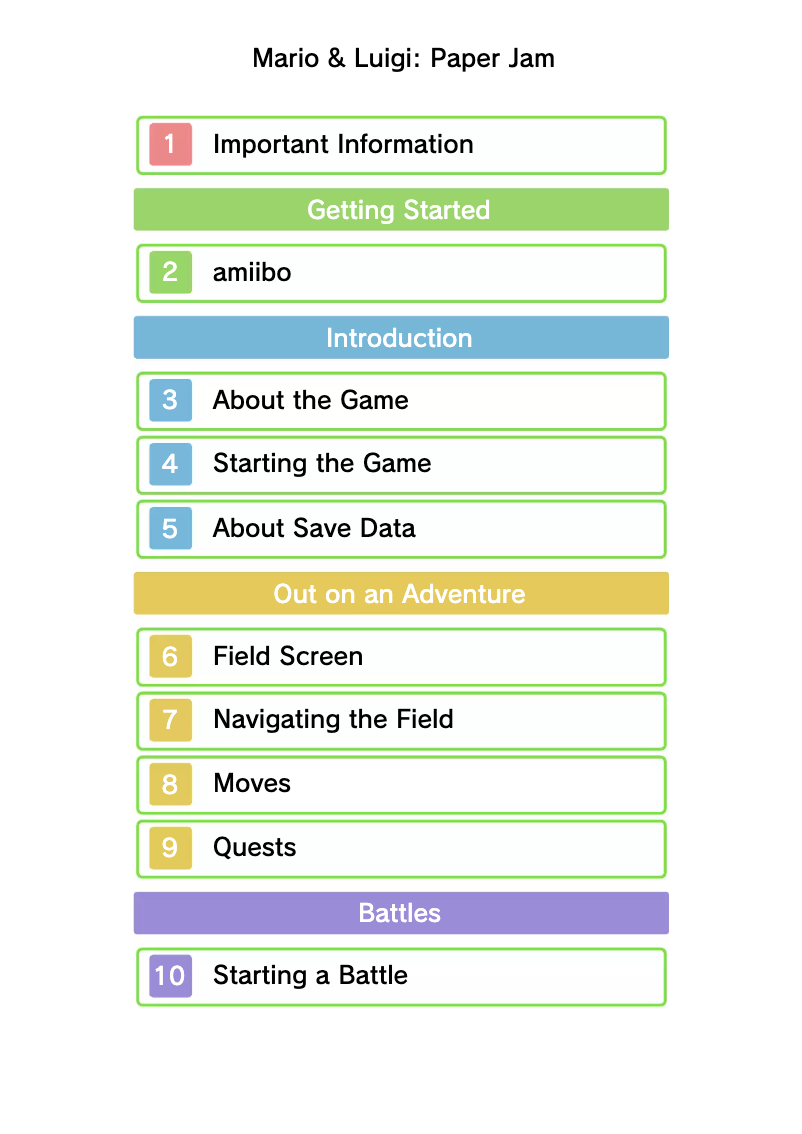
Task: Click the number 1 badge icon
Action: [169, 145]
